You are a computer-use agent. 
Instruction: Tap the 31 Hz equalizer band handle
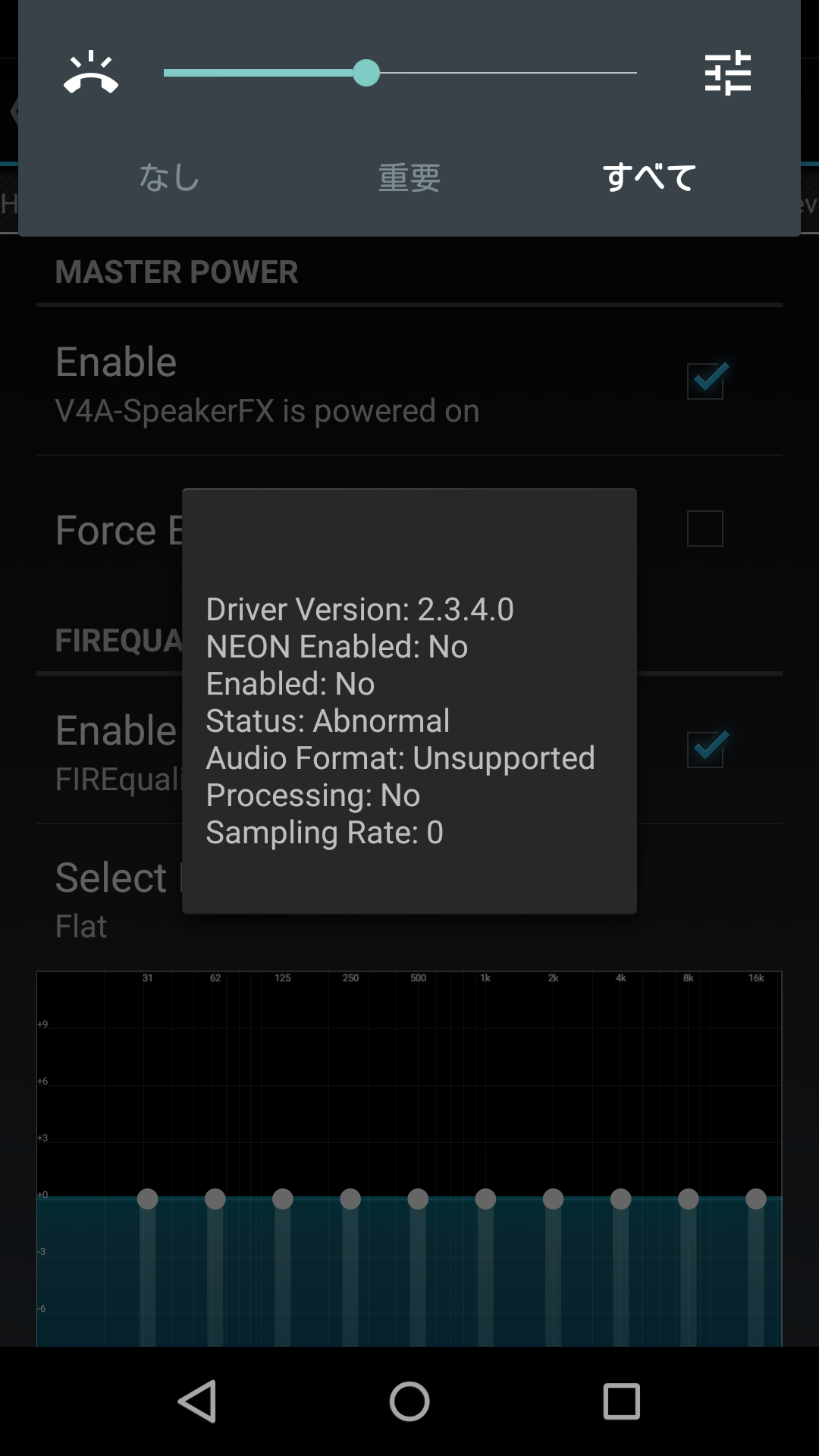click(148, 1199)
